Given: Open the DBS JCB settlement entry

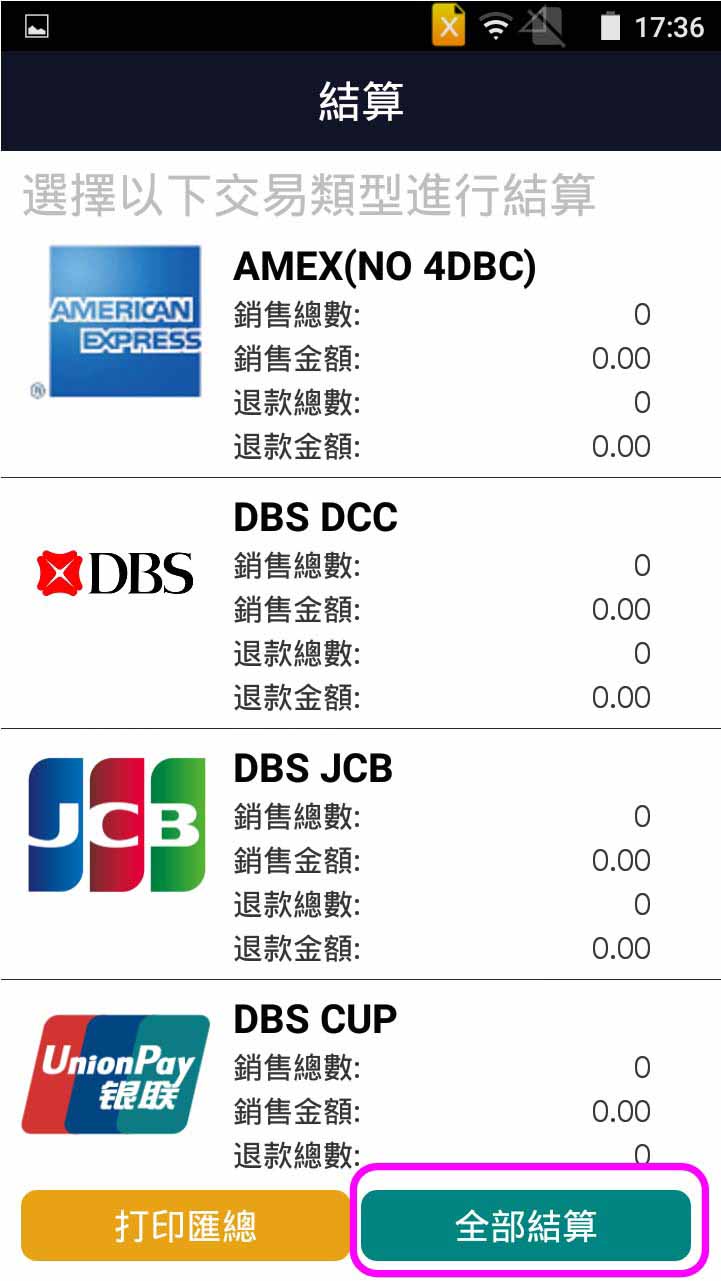Looking at the screenshot, I should [360, 855].
